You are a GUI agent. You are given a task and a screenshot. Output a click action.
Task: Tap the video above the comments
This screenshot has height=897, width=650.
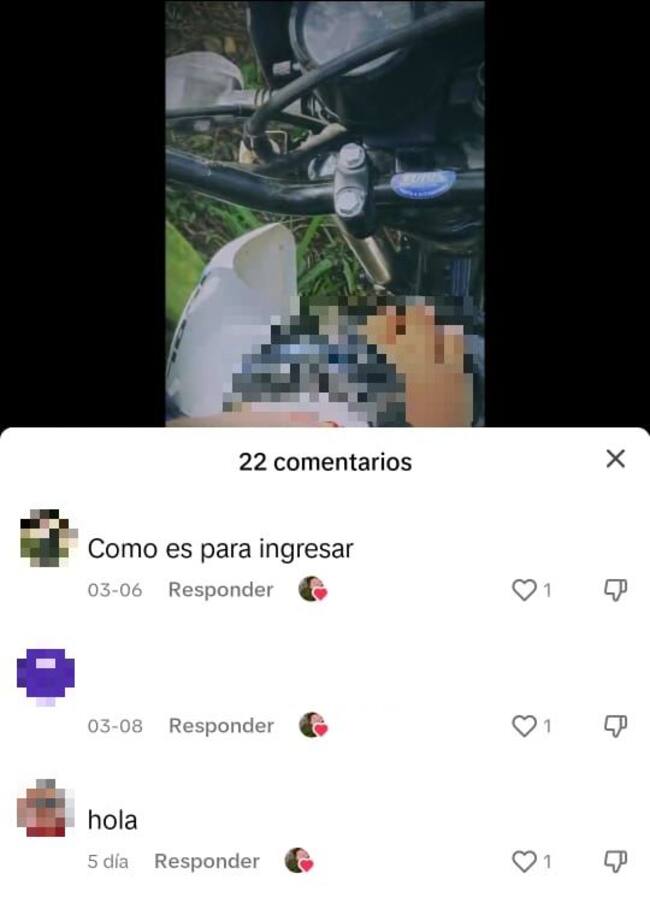[x=324, y=212]
